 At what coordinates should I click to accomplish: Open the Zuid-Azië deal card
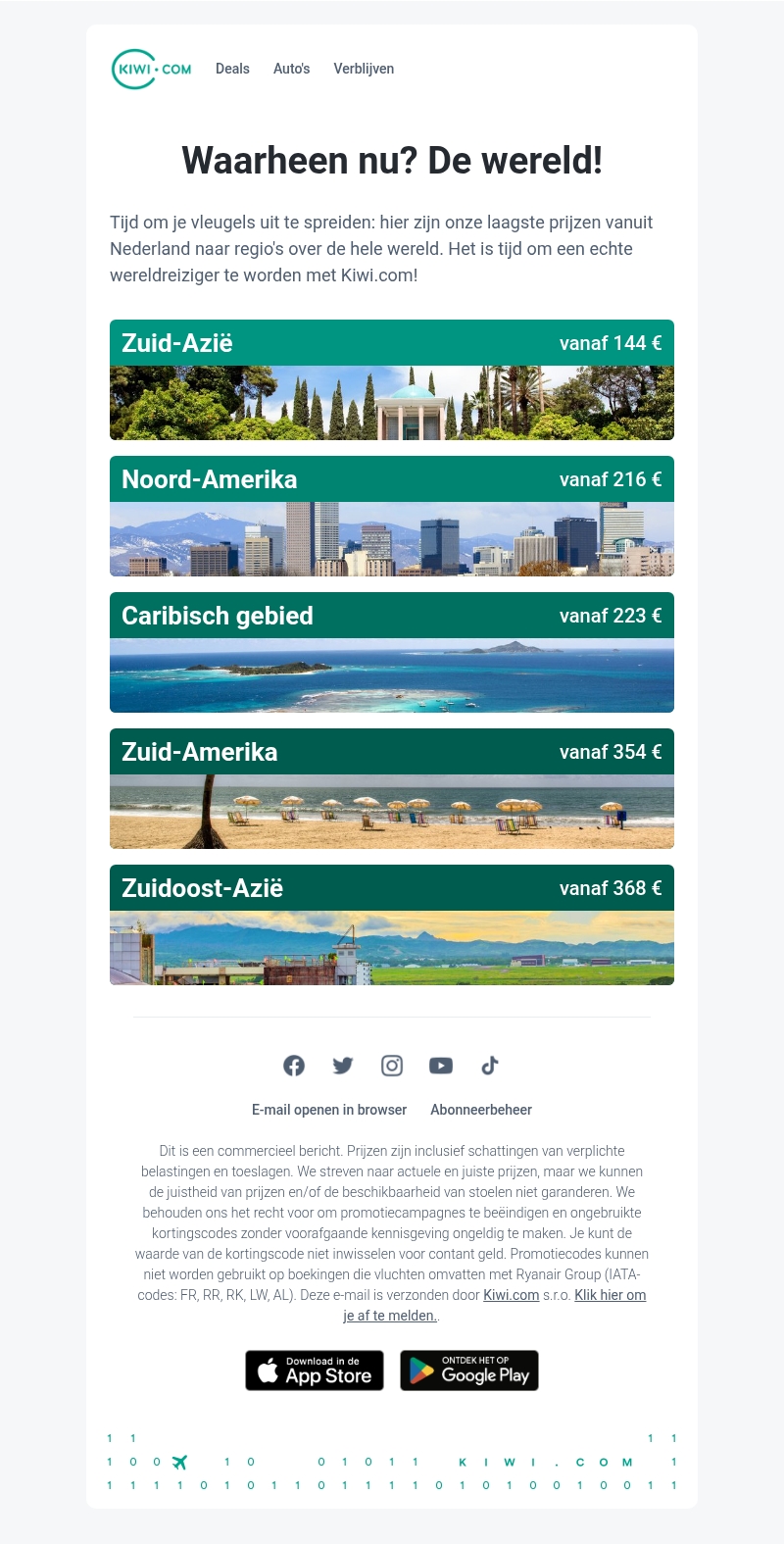click(x=392, y=379)
